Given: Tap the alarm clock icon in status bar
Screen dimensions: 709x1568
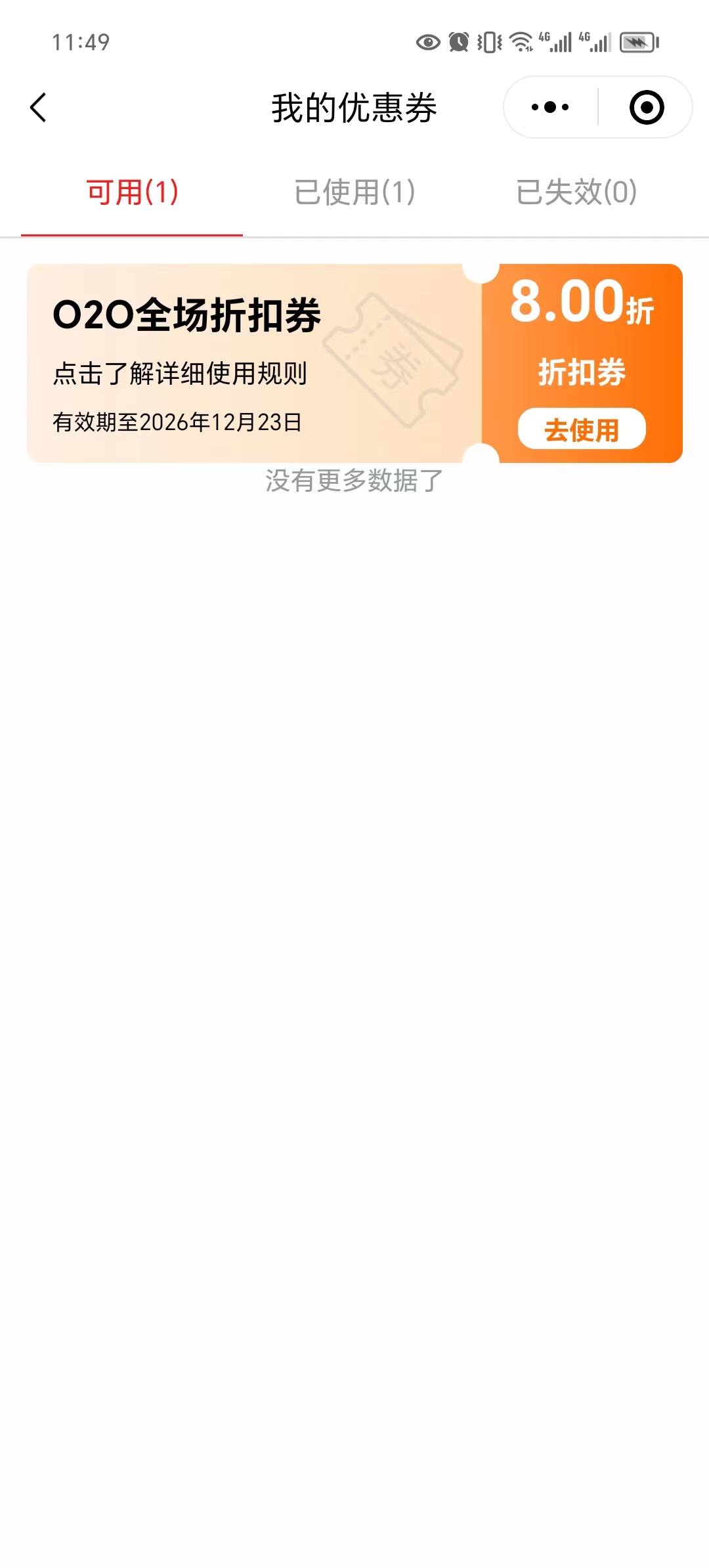Looking at the screenshot, I should [458, 43].
